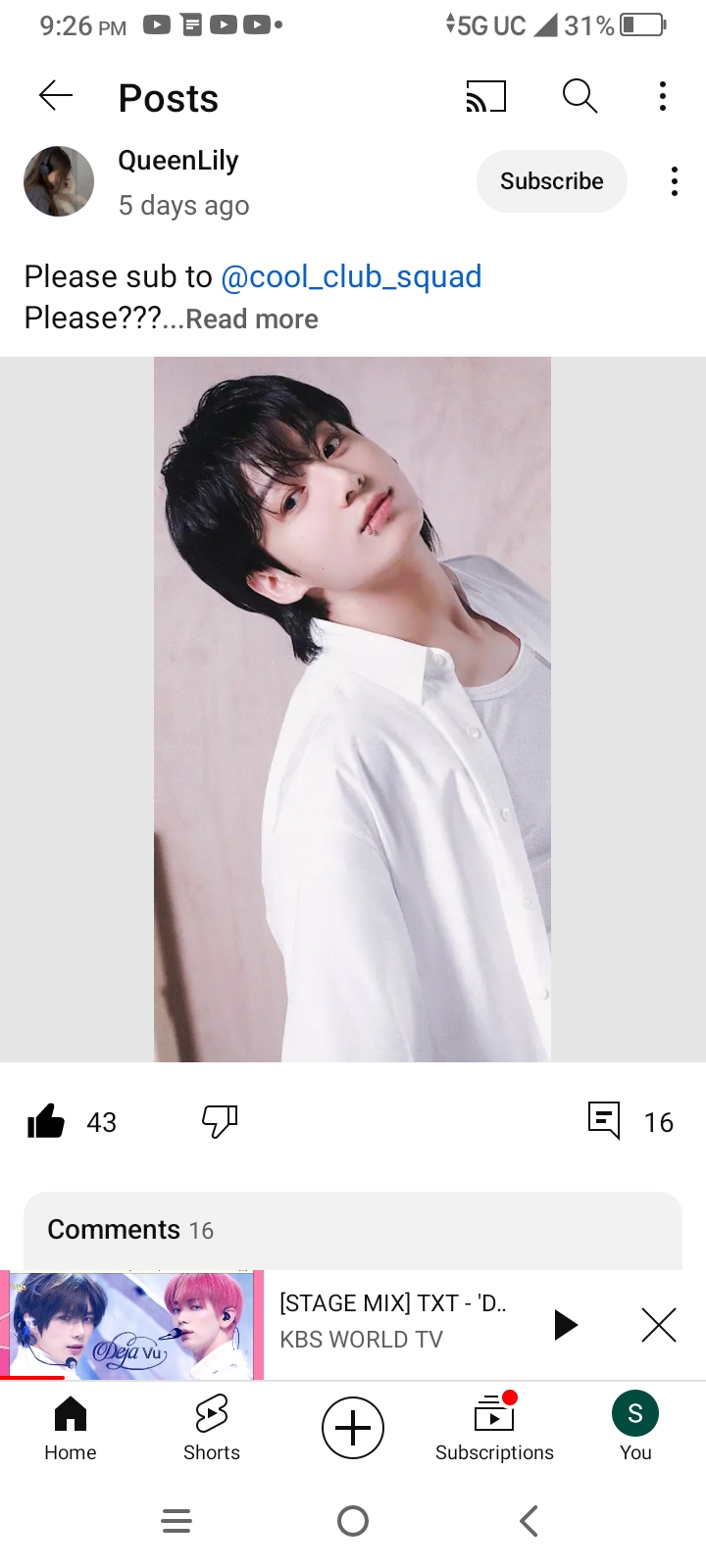Cast to a nearby device
Image resolution: width=706 pixels, height=1568 pixels.
486,96
